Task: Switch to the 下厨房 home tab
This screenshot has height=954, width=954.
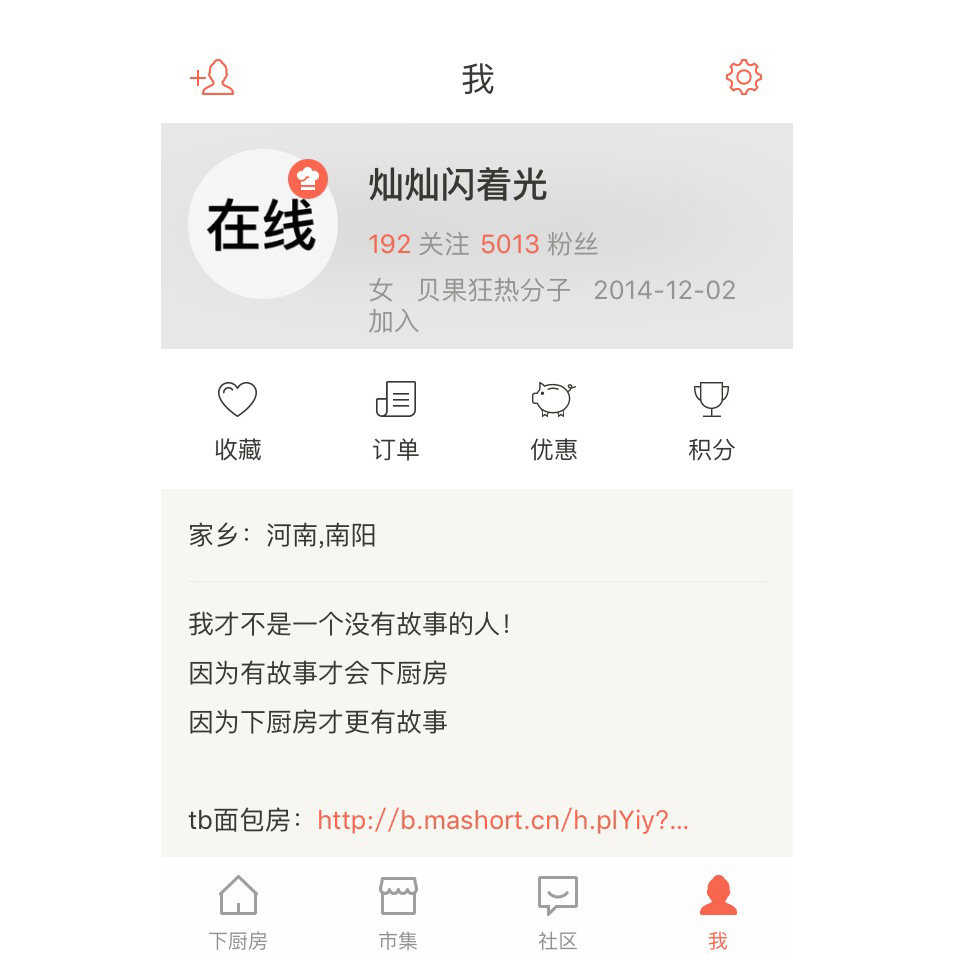Action: click(x=238, y=912)
